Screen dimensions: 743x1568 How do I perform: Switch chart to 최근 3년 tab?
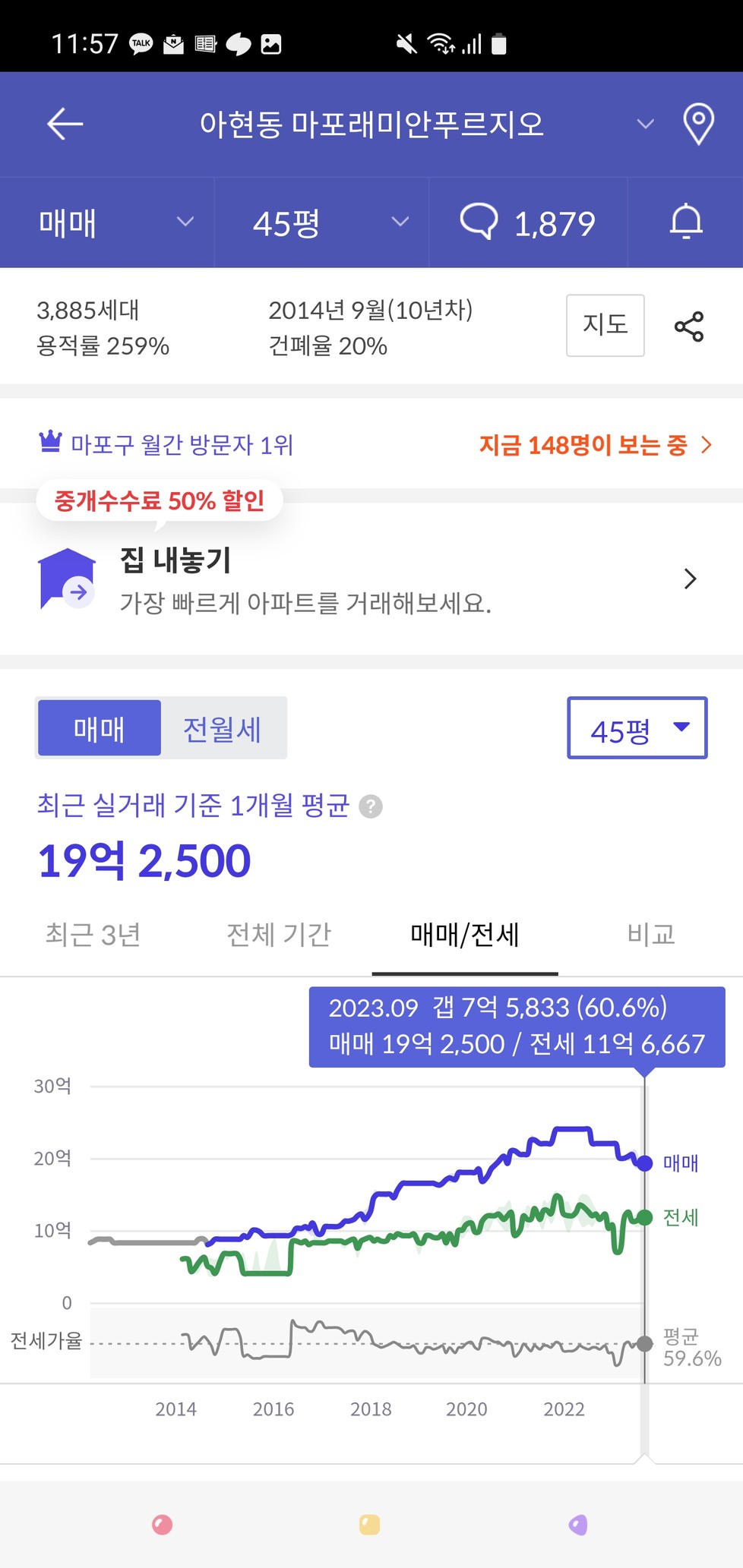pos(93,935)
